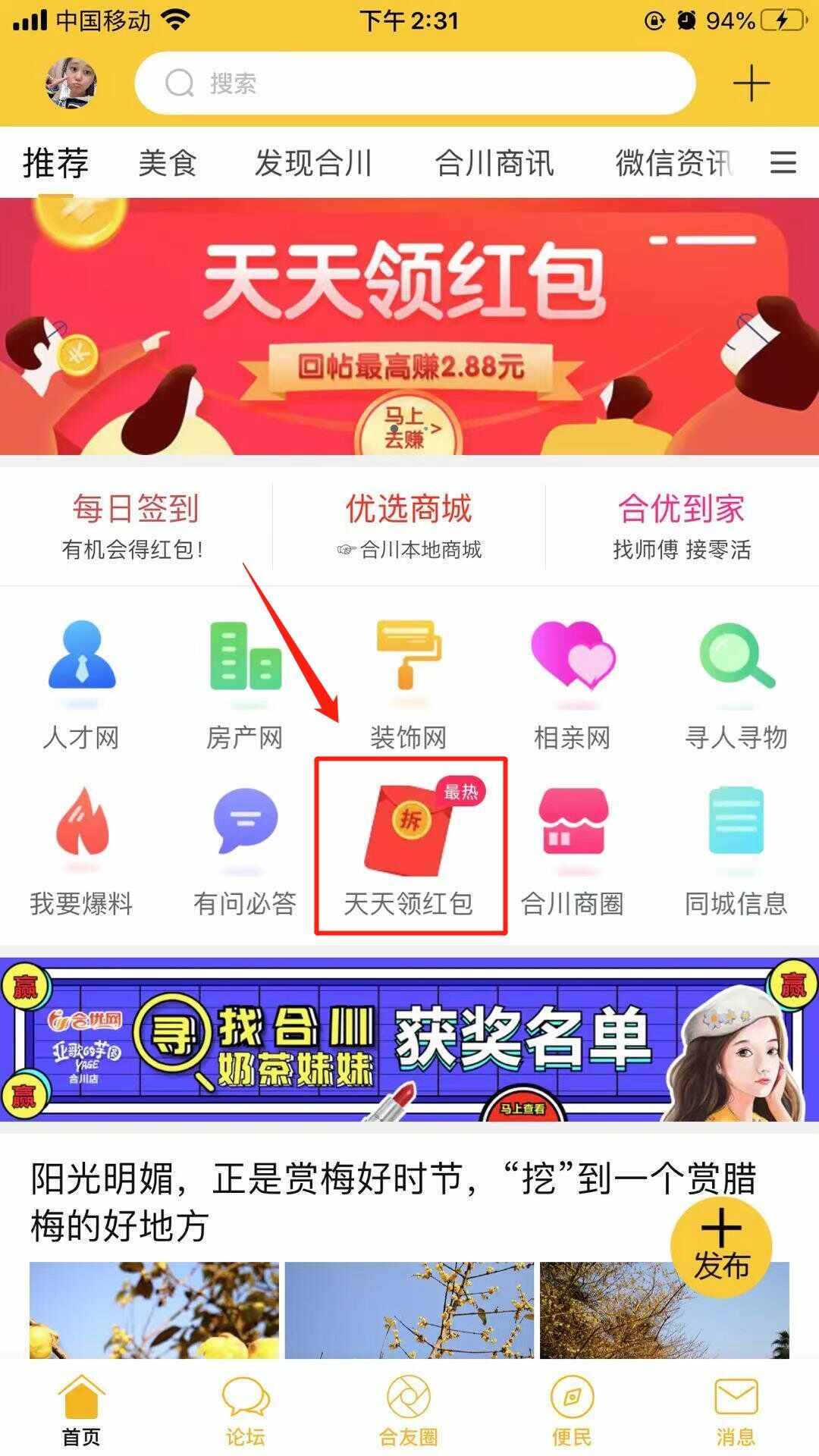Image resolution: width=819 pixels, height=1456 pixels.
Task: Tap the 发布 floating publish button
Action: point(720,1247)
